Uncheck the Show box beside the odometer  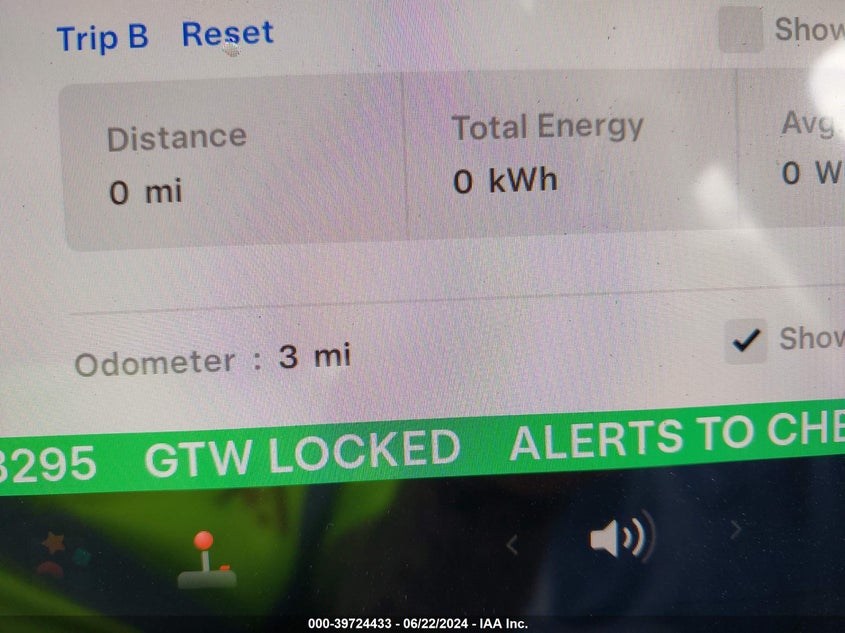pyautogui.click(x=745, y=341)
